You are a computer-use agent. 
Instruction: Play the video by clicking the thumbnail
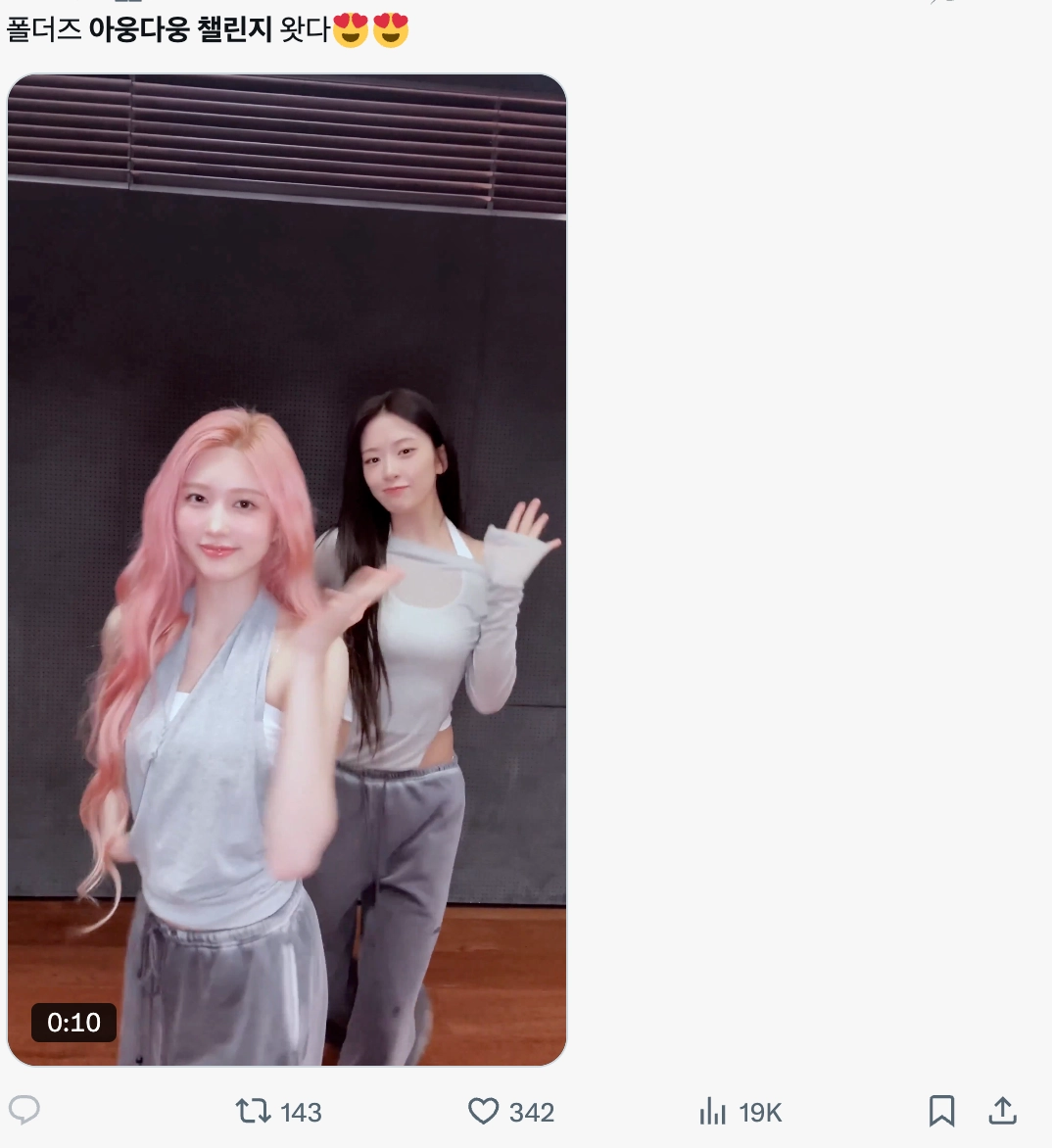point(287,568)
